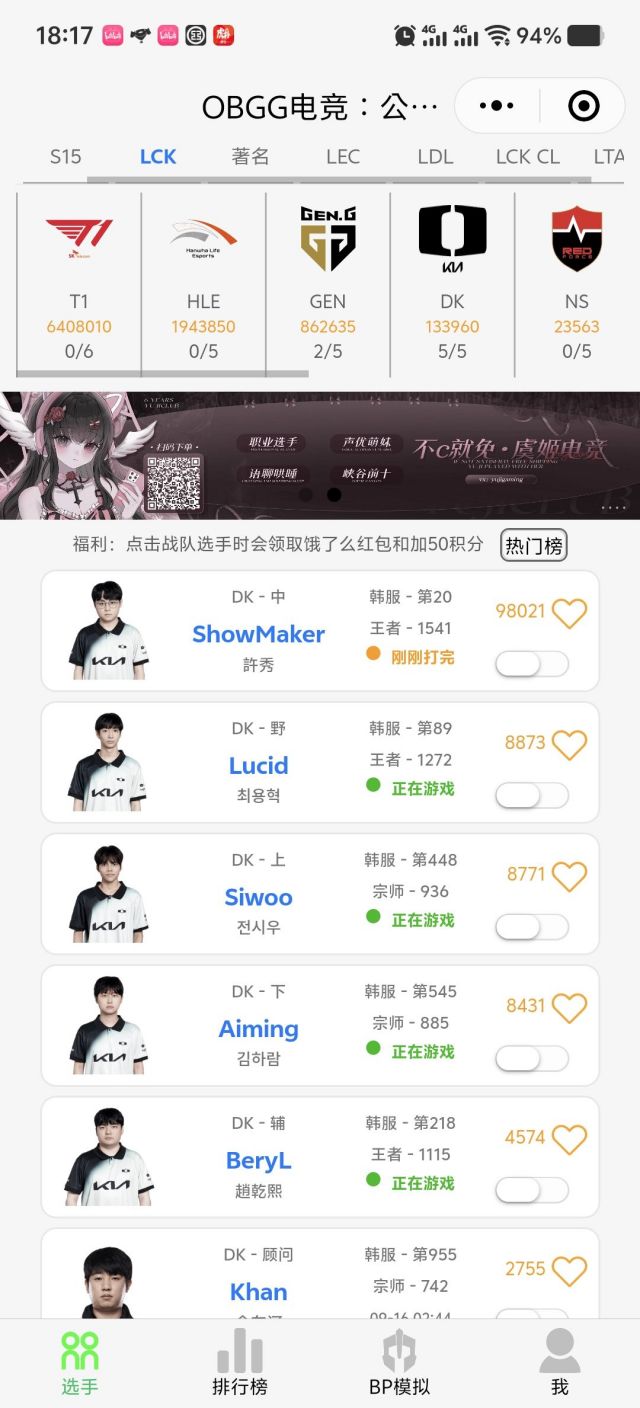The image size is (640, 1408).
Task: Open the 热门榜 popularity ranking
Action: coord(534,545)
